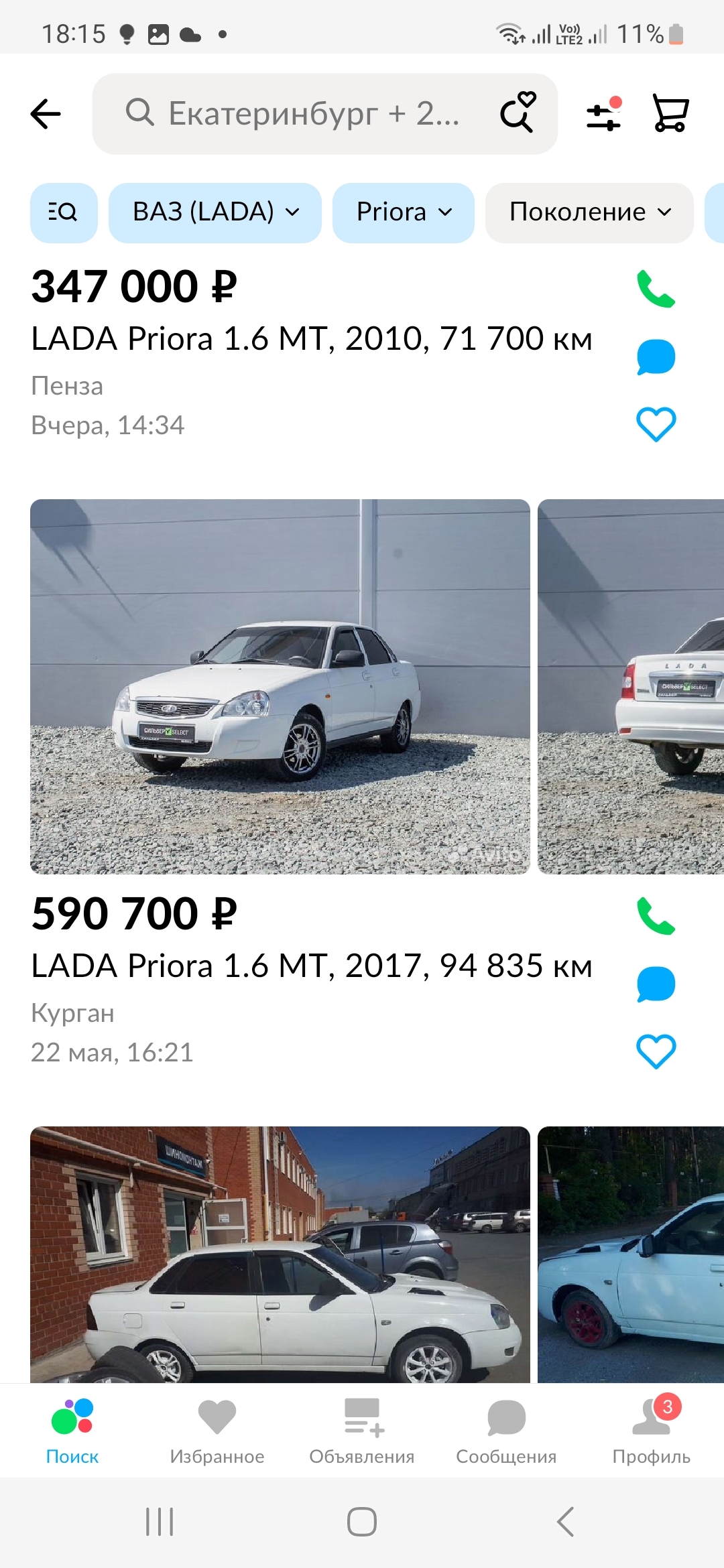Call the seller of the 347 000 ₽ Priora

tap(656, 289)
